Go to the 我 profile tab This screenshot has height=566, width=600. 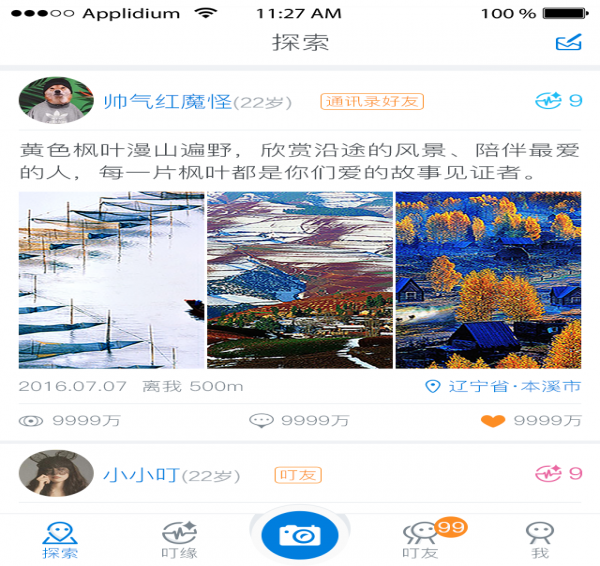click(x=540, y=539)
